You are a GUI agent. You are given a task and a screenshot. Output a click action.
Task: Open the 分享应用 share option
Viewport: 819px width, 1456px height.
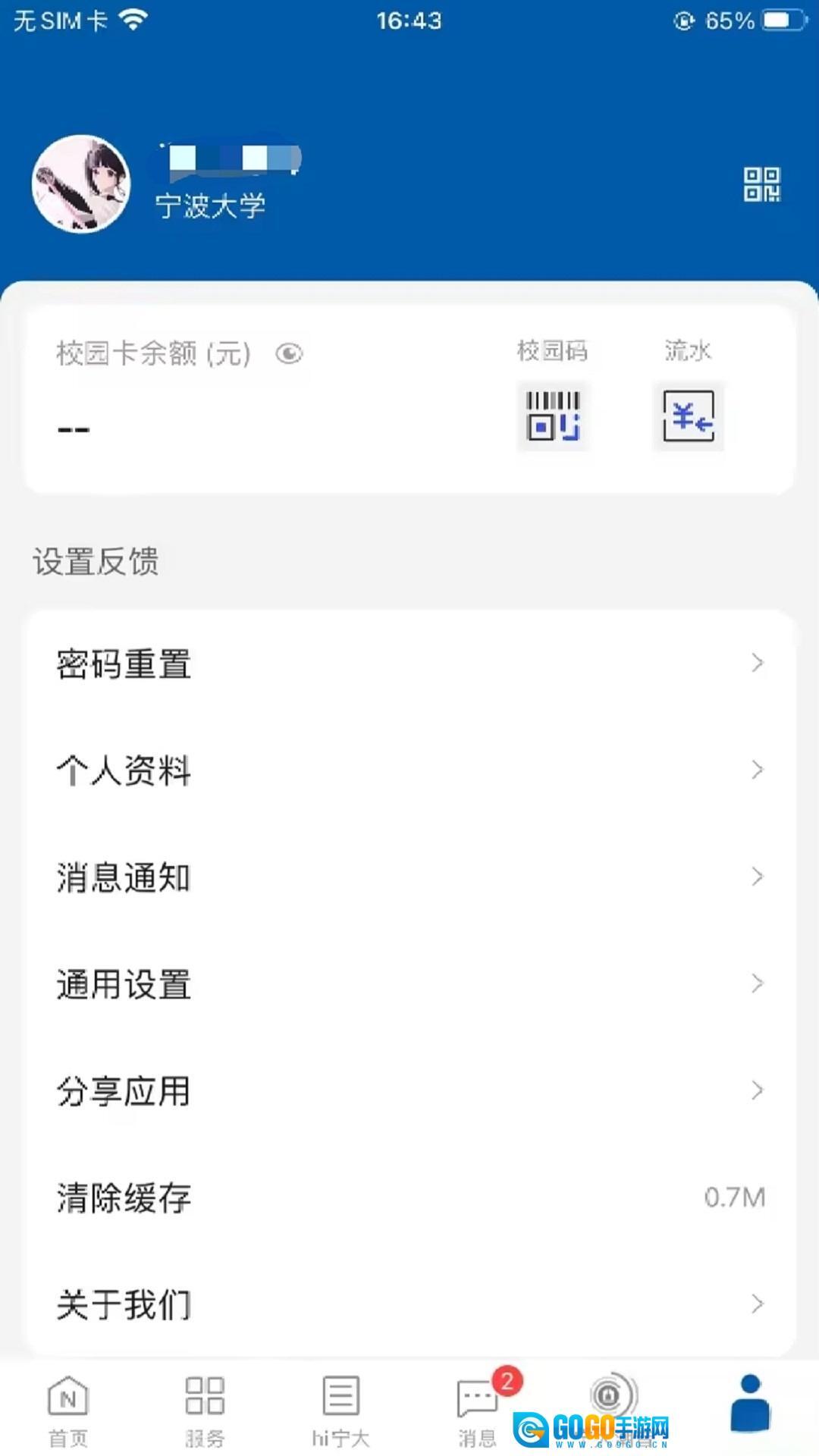pyautogui.click(x=123, y=1091)
